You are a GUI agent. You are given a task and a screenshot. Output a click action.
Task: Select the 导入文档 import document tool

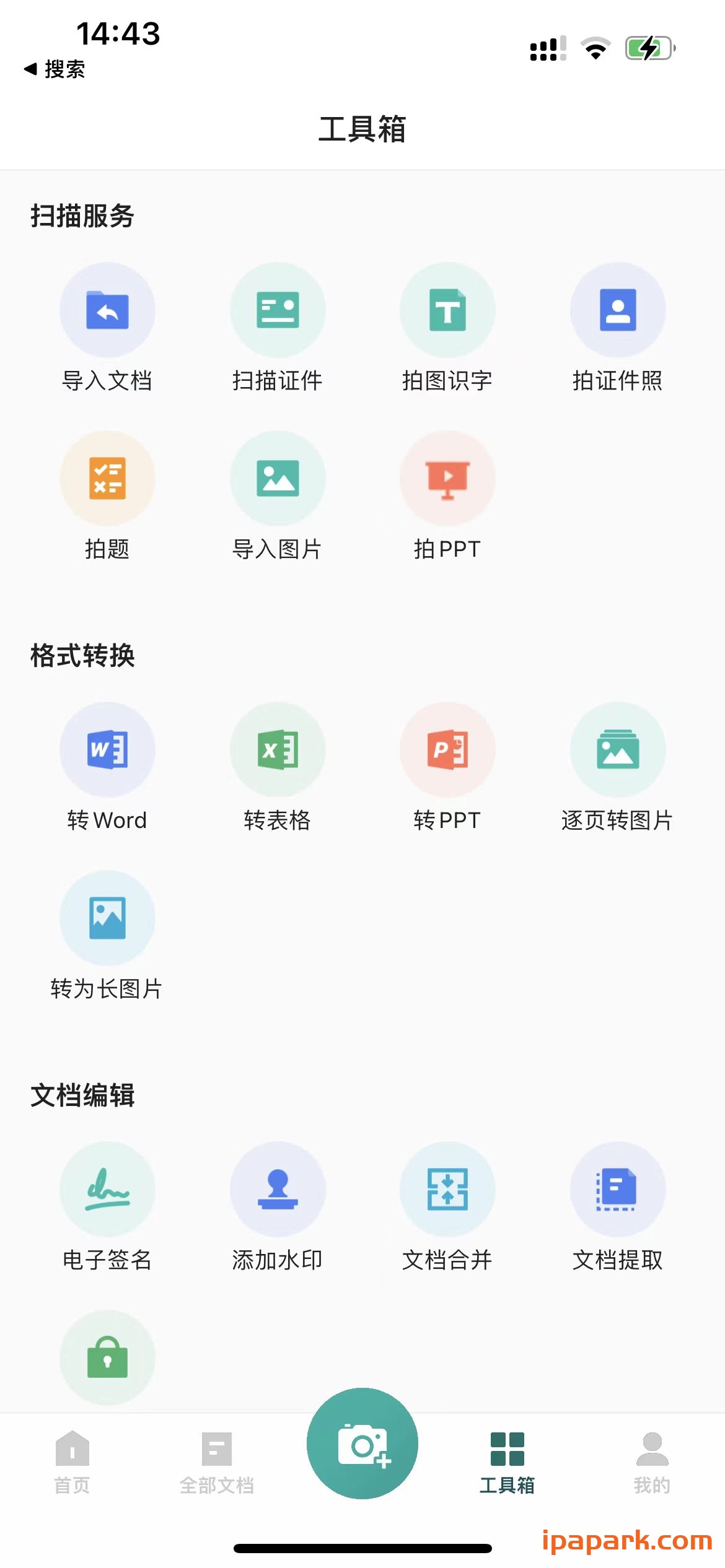107,310
